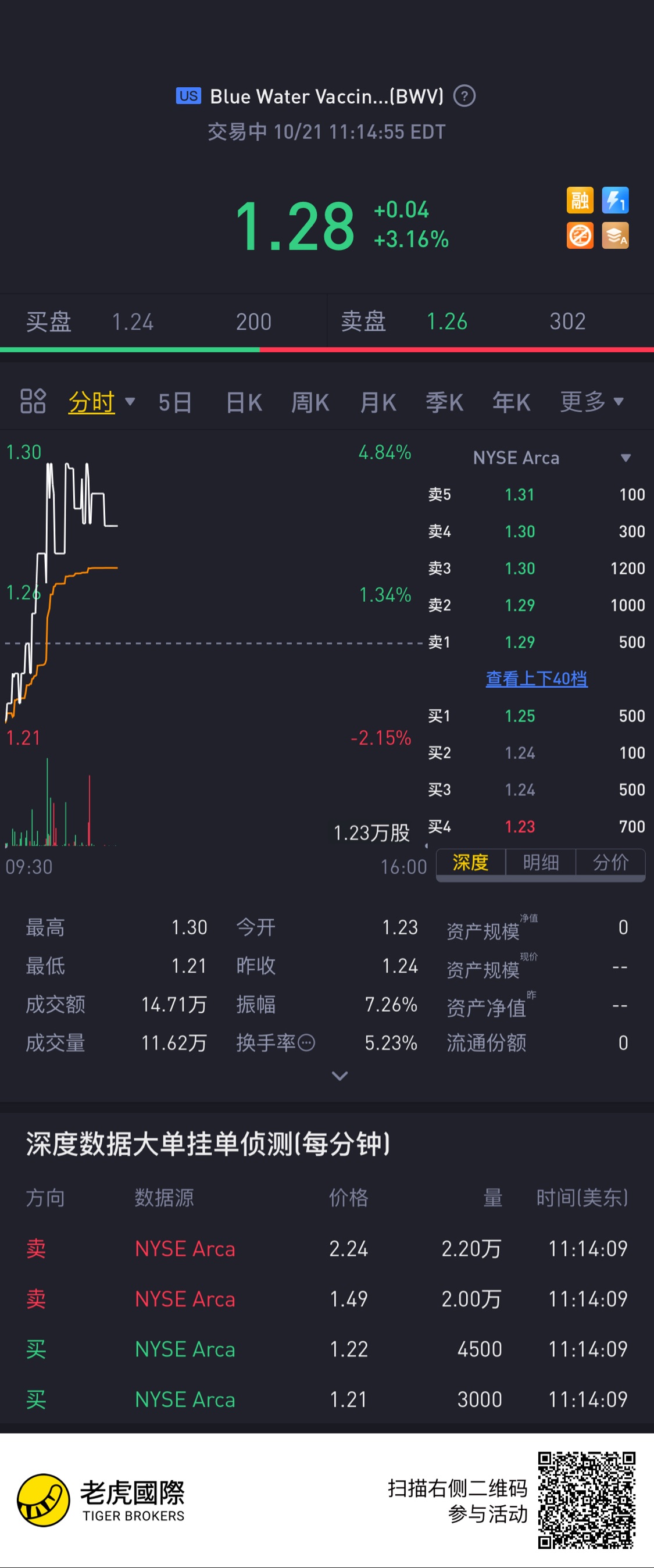Switch to the 明细 tab
654x1568 pixels.
pos(540,862)
